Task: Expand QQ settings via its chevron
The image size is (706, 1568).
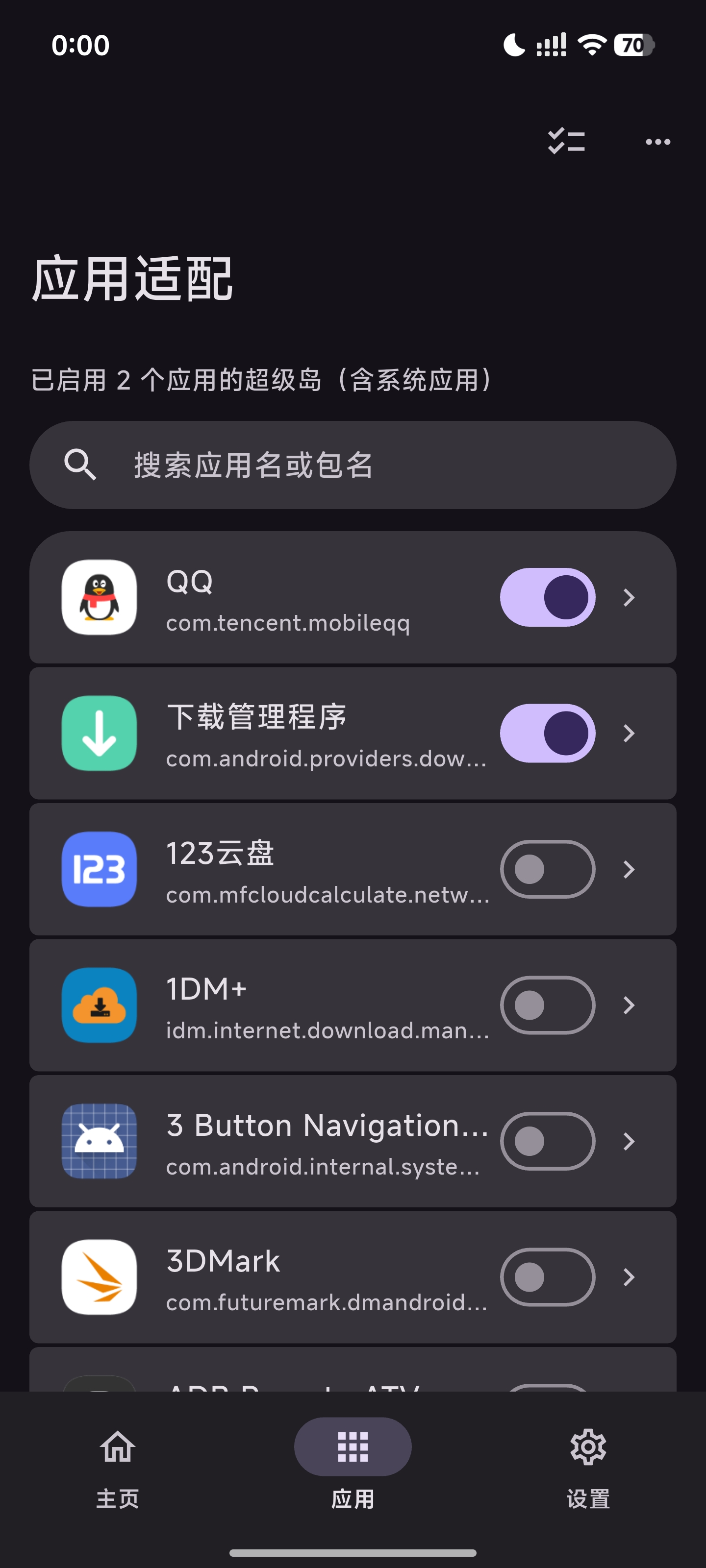Action: [630, 597]
